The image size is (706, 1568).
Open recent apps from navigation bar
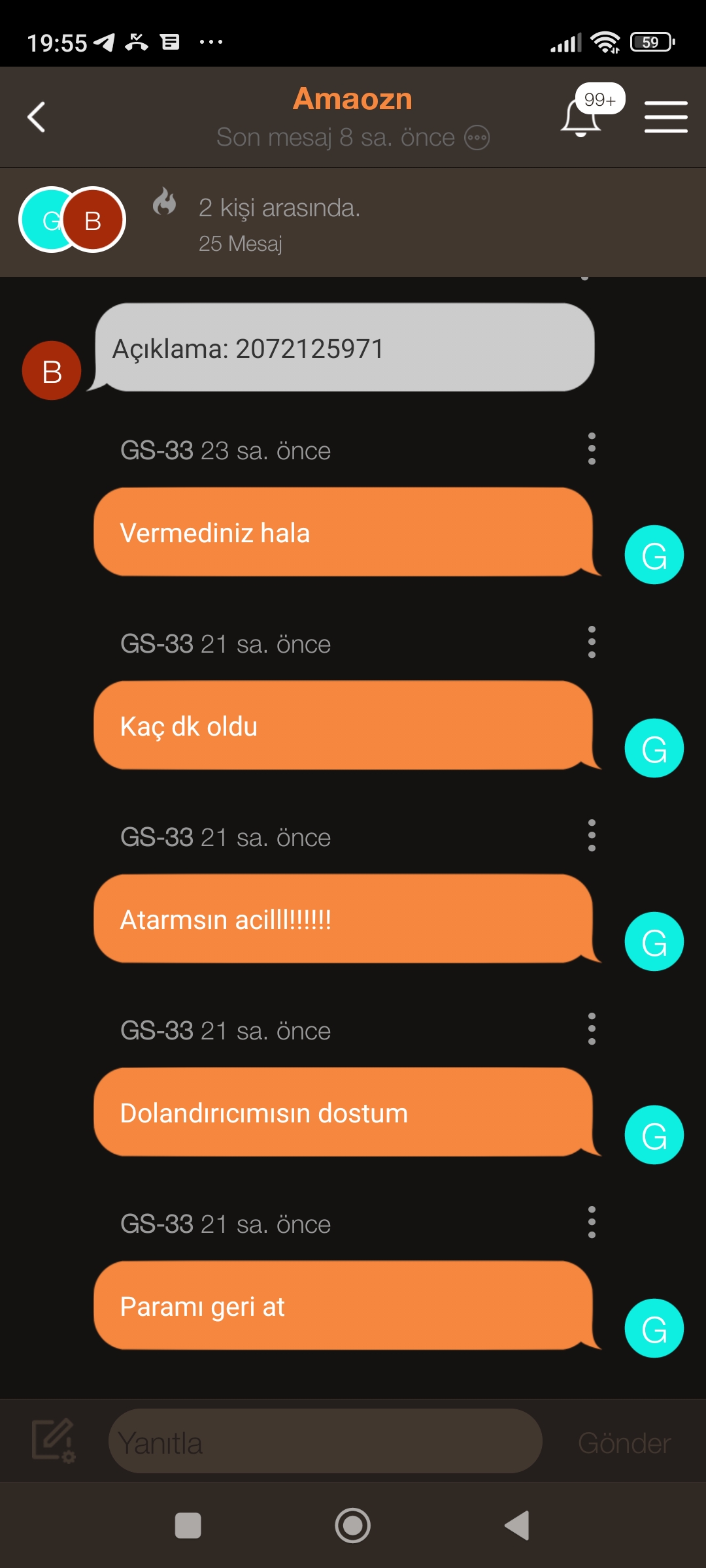(188, 1526)
